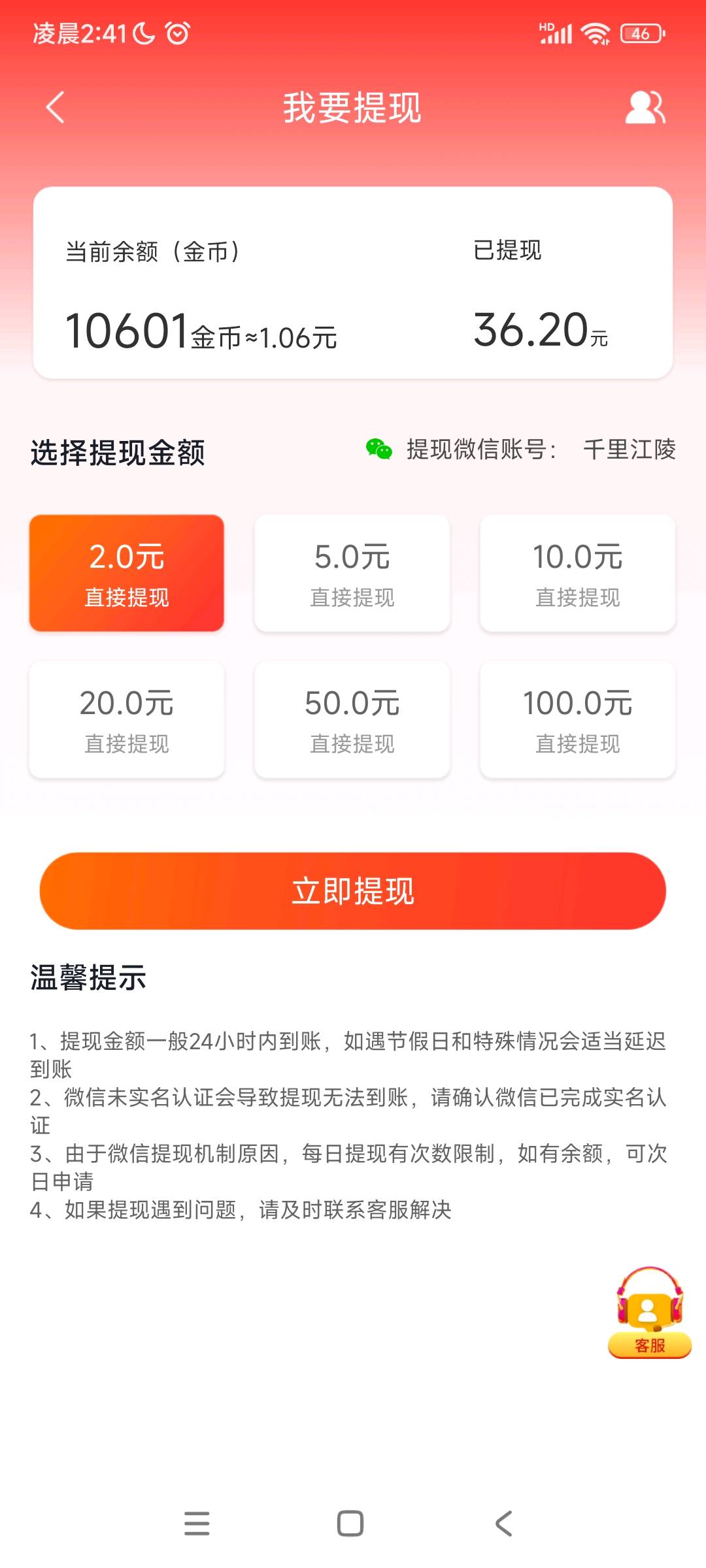Open the account icon at top right
This screenshot has height=1568, width=706.
pos(645,107)
